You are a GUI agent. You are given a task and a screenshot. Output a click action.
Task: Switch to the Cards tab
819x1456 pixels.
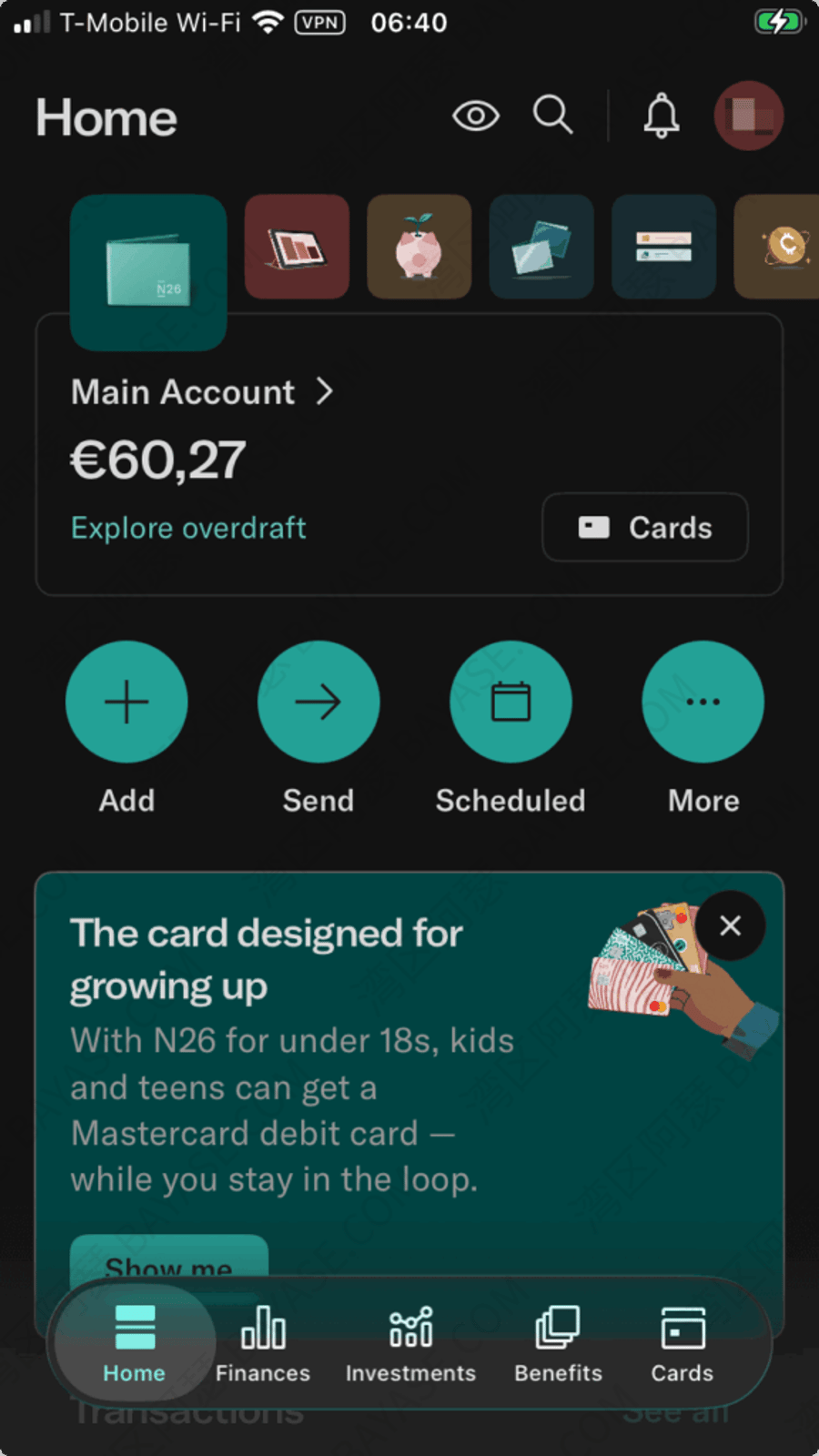tap(682, 1344)
